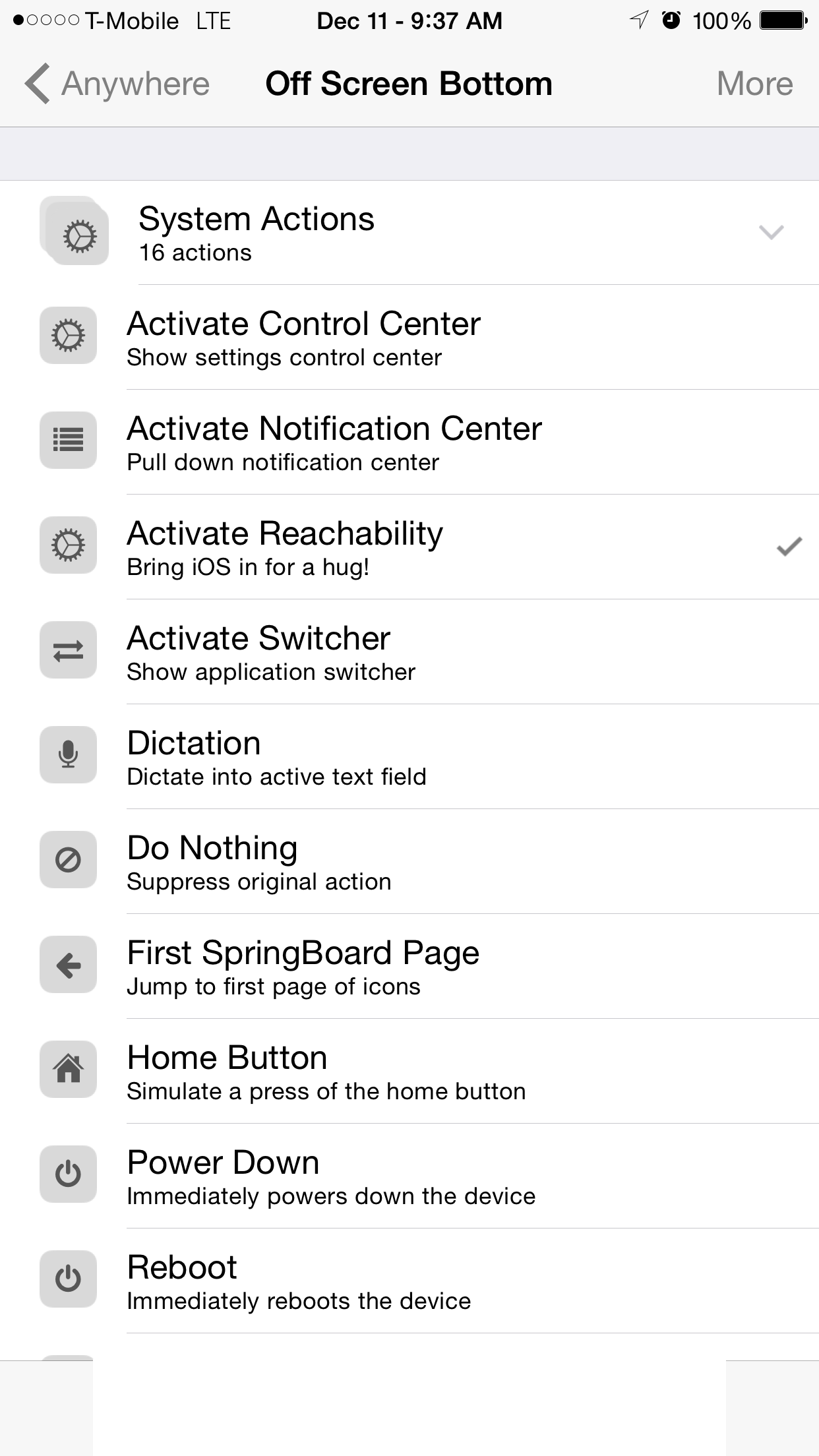Collapse the System Actions section

pyautogui.click(x=409, y=233)
